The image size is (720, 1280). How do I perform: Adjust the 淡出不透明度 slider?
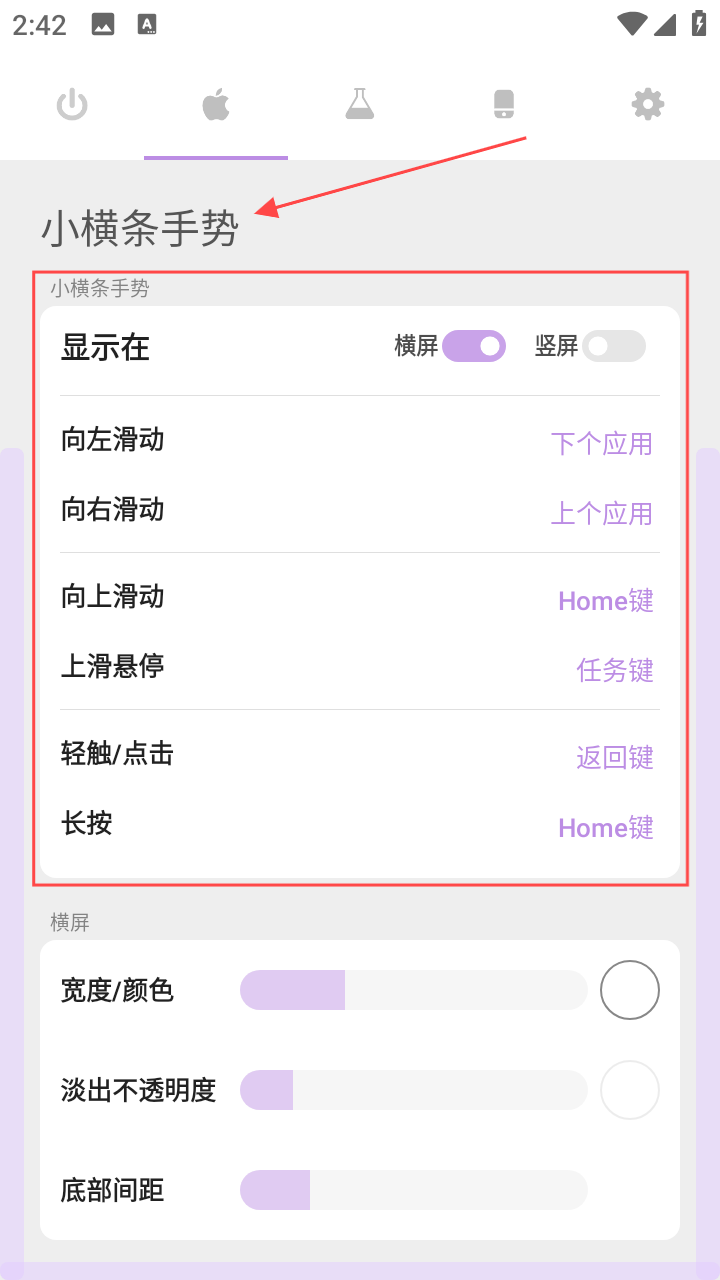[x=413, y=1090]
